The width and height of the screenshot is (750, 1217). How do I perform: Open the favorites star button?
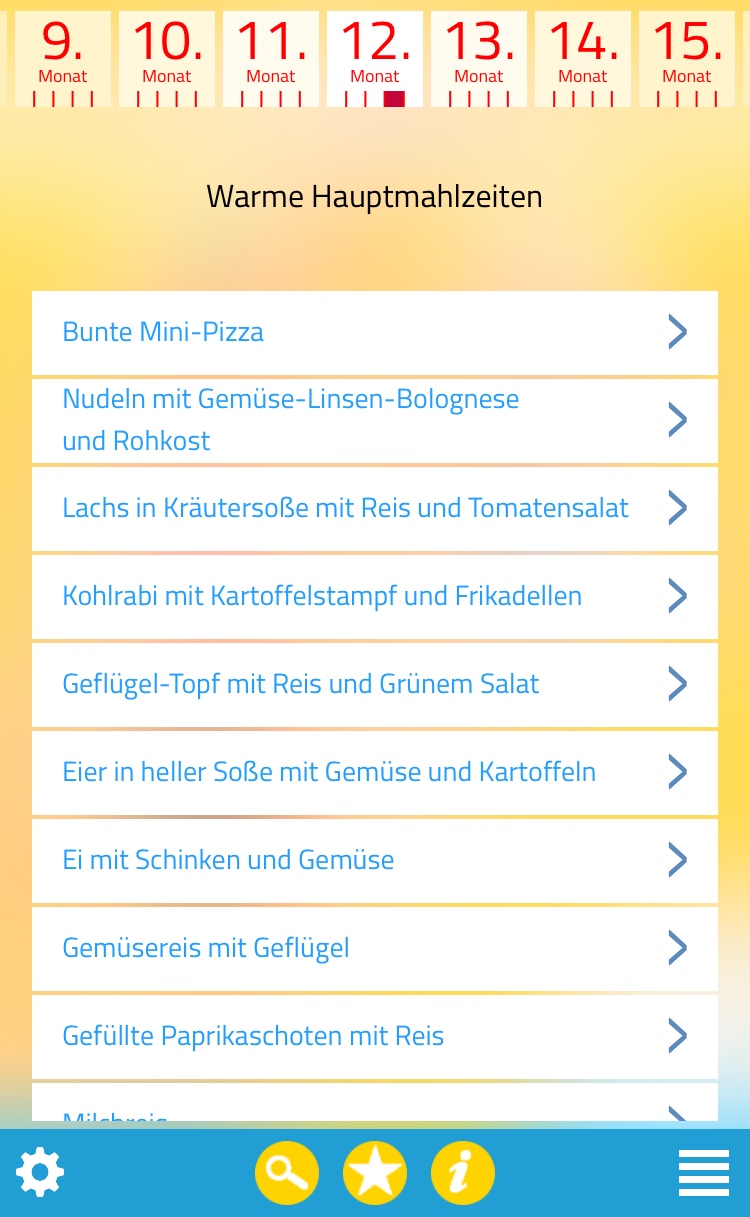point(375,1172)
